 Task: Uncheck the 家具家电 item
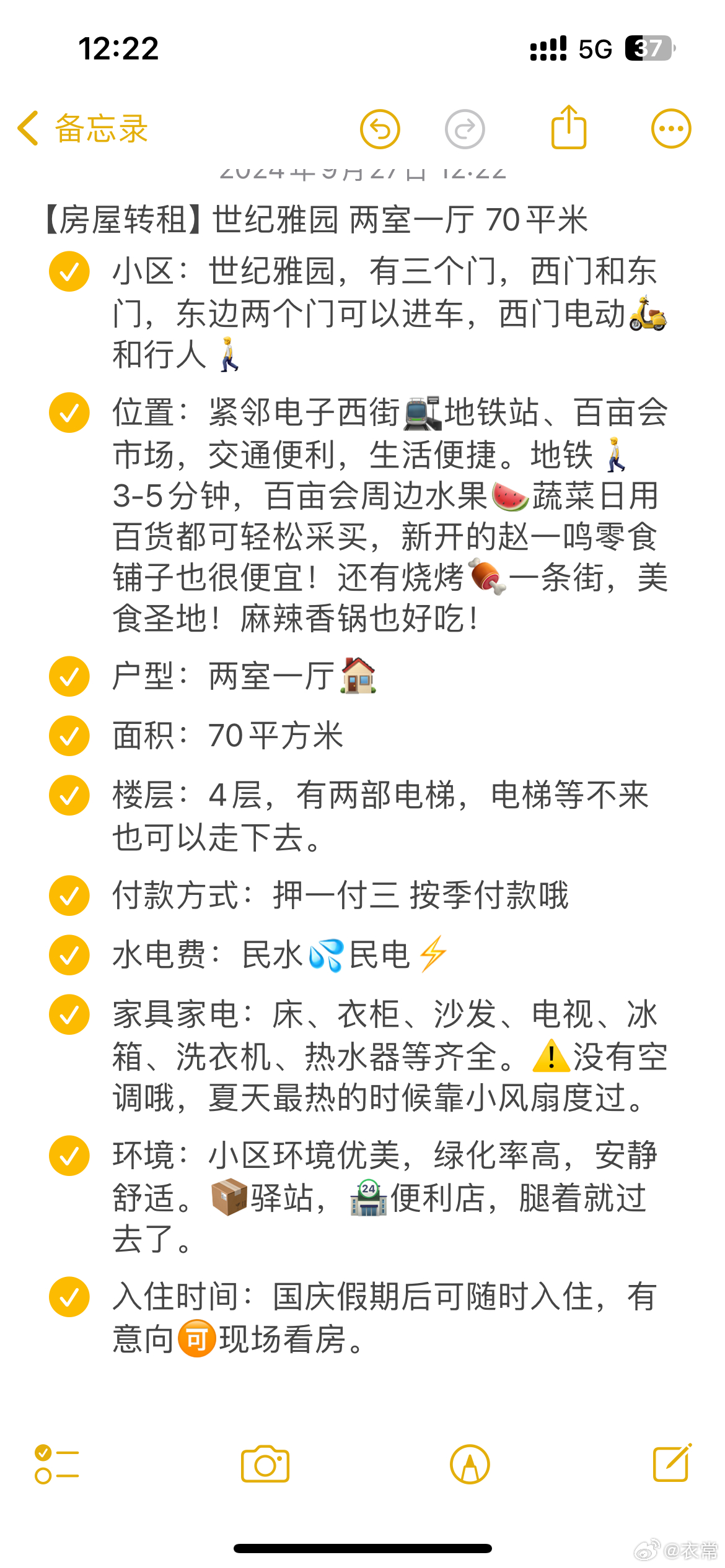[69, 1014]
